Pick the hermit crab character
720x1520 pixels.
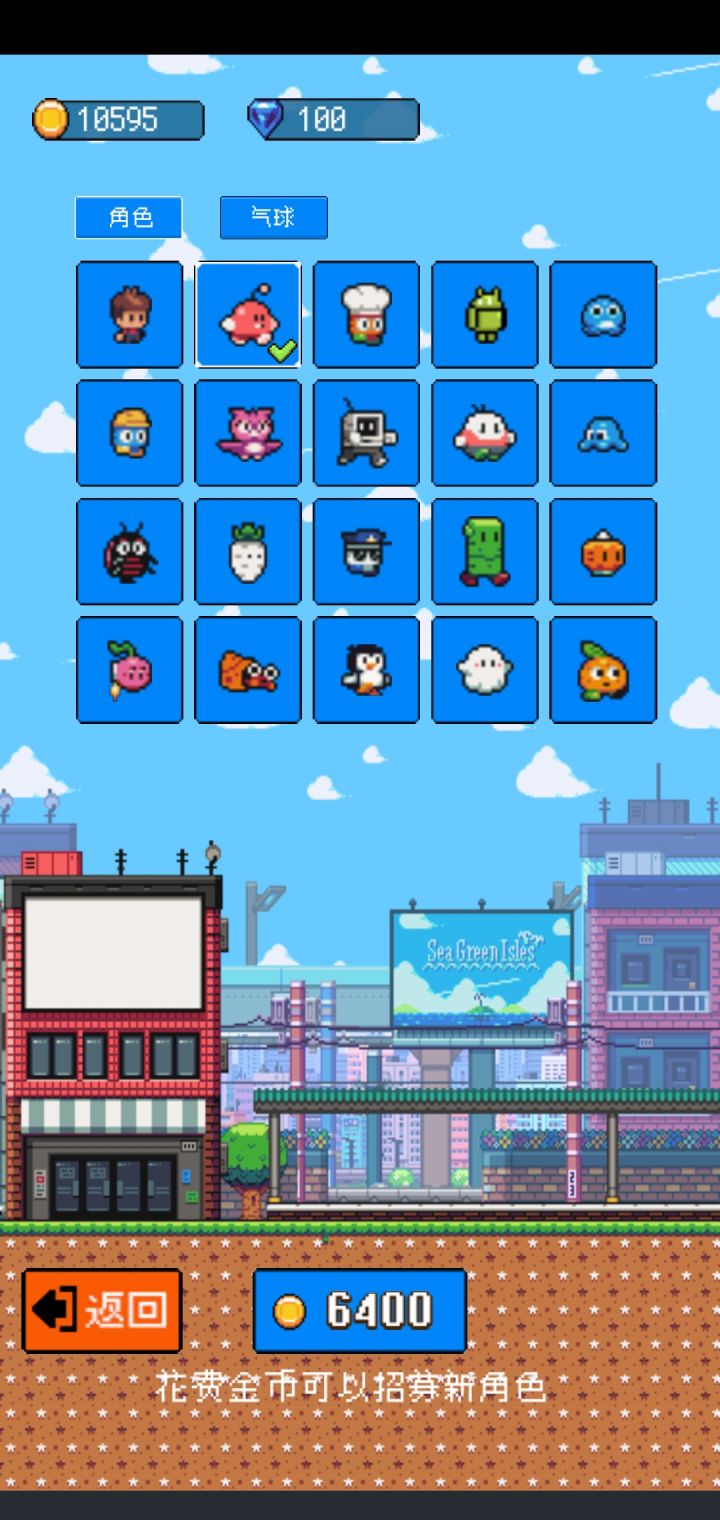[x=248, y=668]
